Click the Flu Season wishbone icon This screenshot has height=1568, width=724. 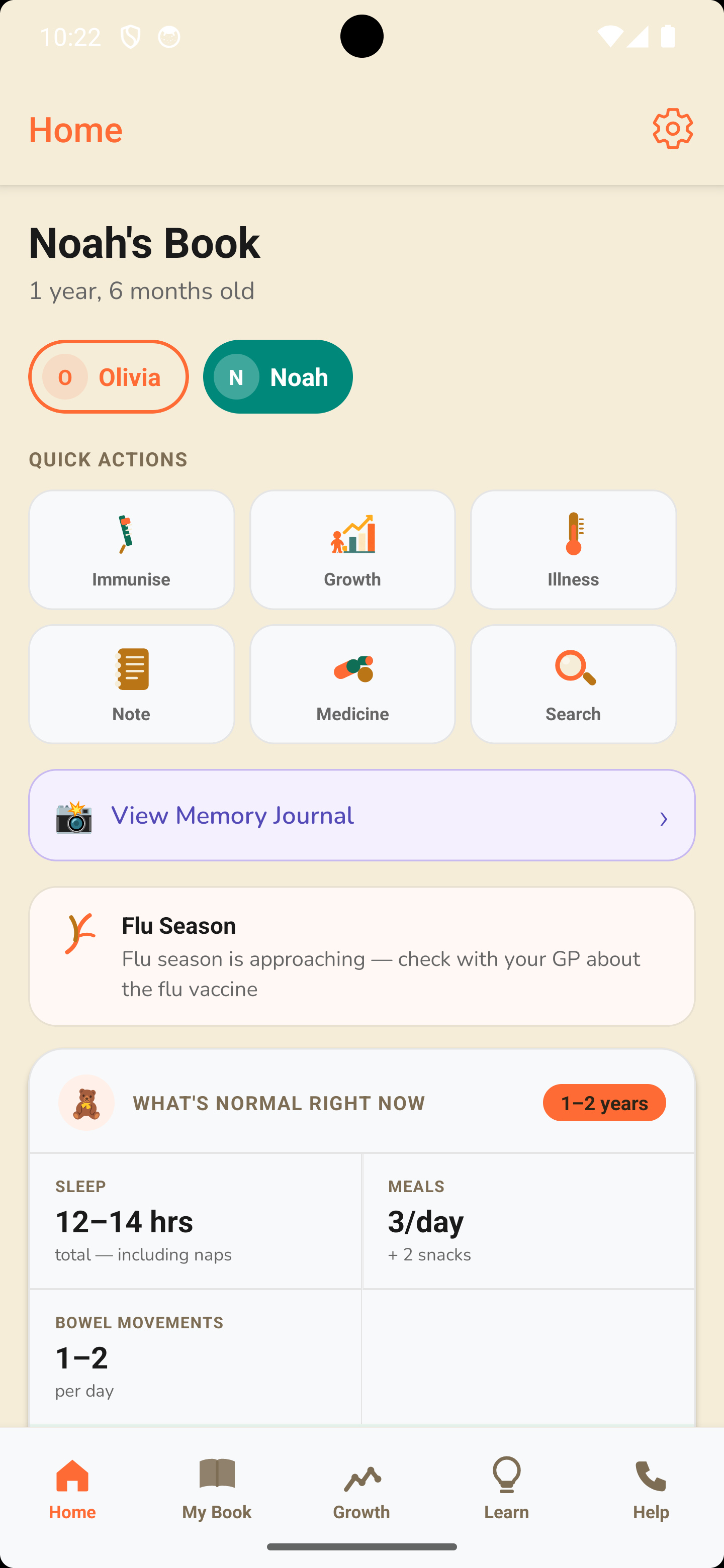pyautogui.click(x=81, y=934)
